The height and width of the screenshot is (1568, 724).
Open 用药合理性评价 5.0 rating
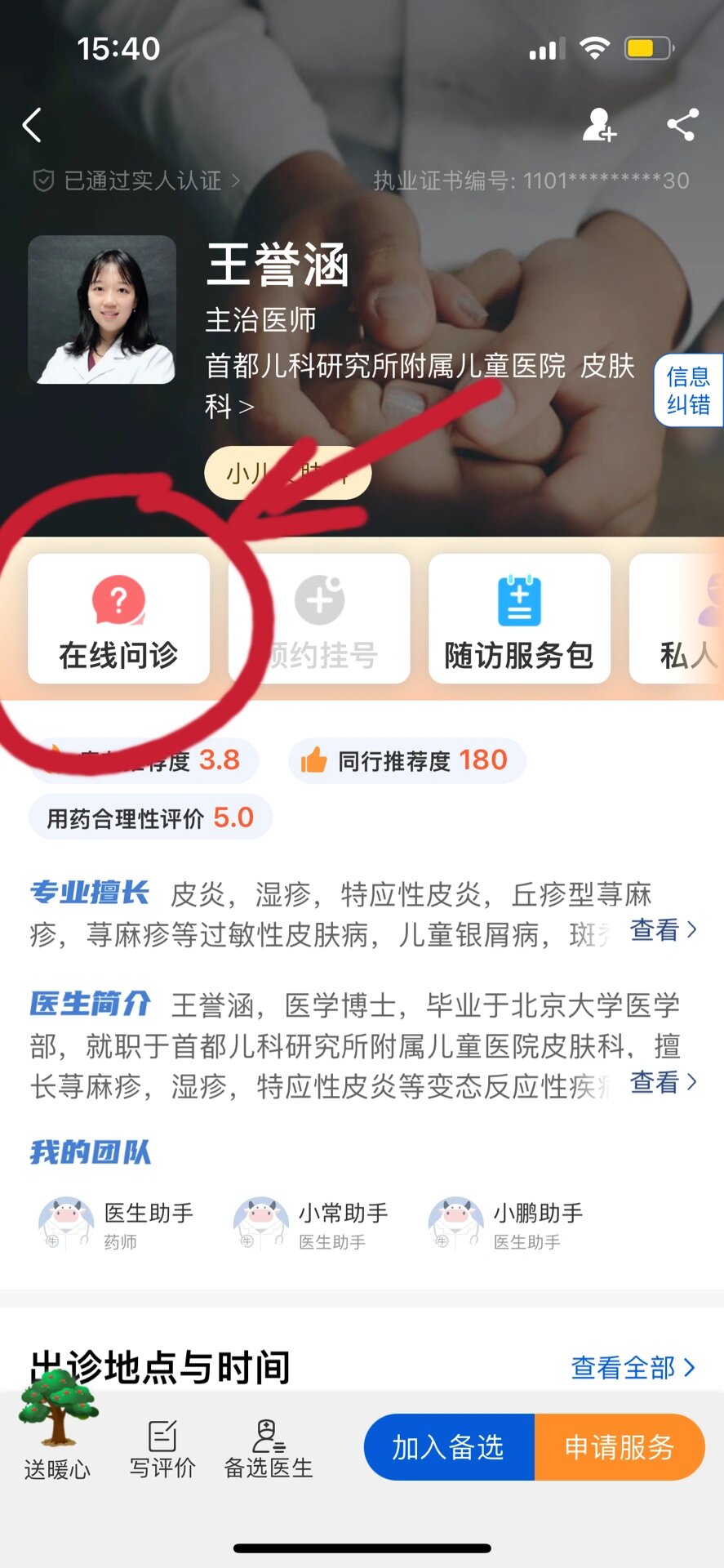coord(150,817)
